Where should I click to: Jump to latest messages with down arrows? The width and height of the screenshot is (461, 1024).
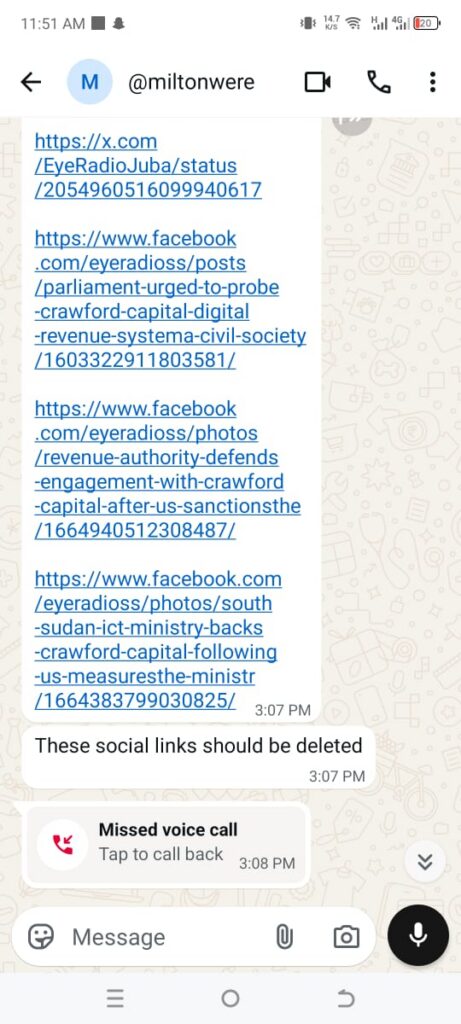point(425,863)
